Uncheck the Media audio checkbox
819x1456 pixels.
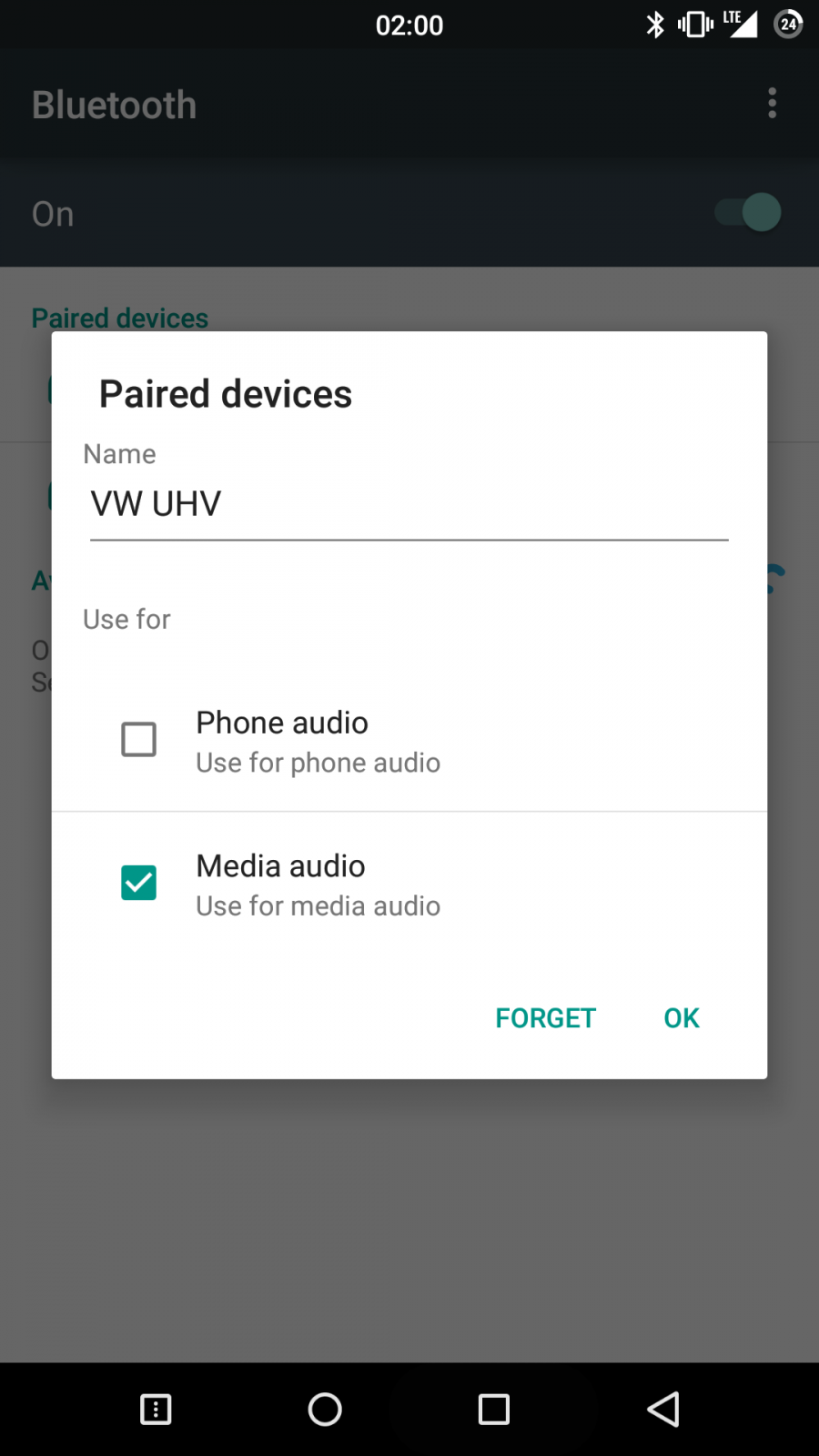click(138, 883)
